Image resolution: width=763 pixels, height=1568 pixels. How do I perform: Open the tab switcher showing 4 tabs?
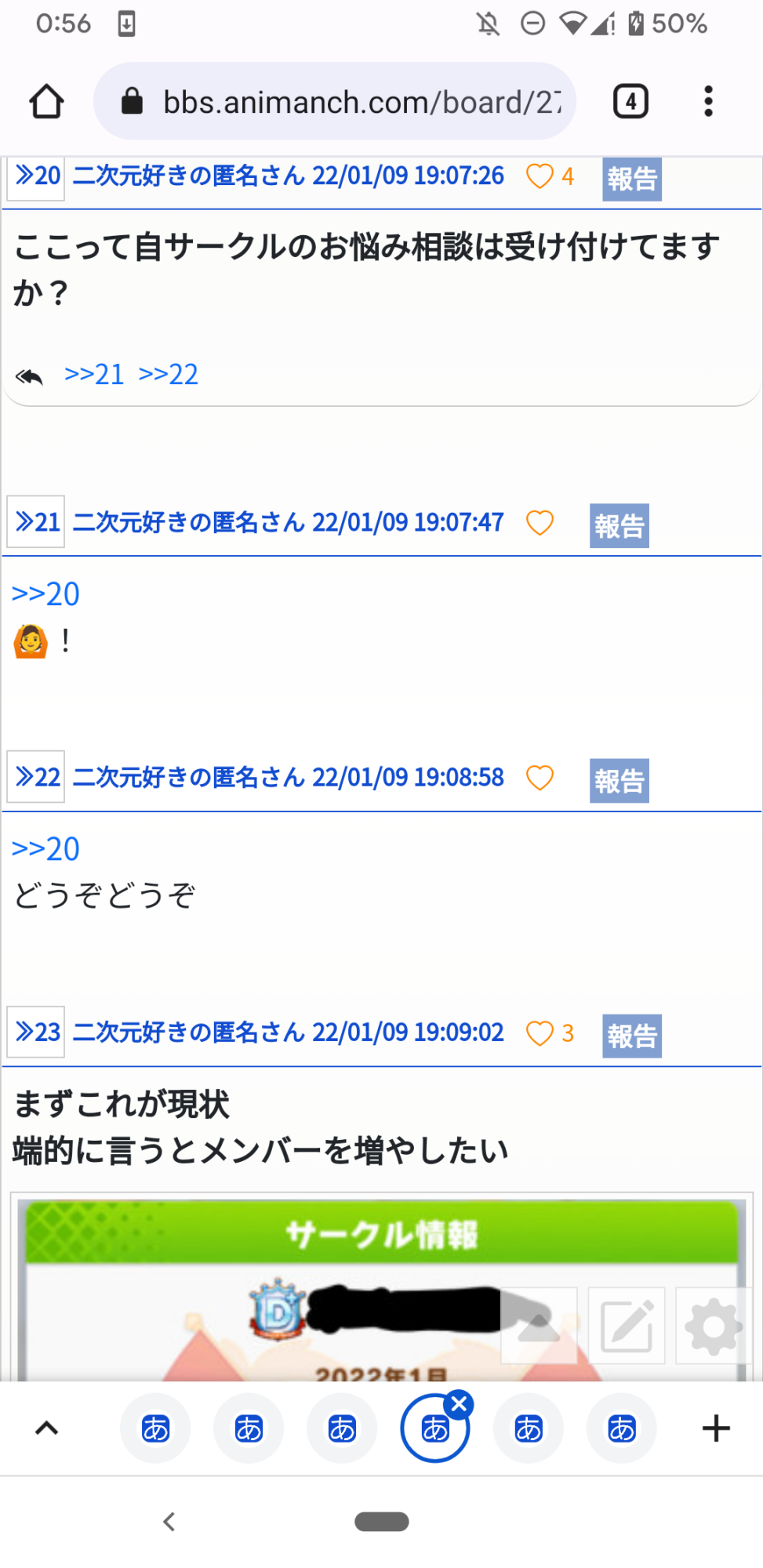click(630, 101)
